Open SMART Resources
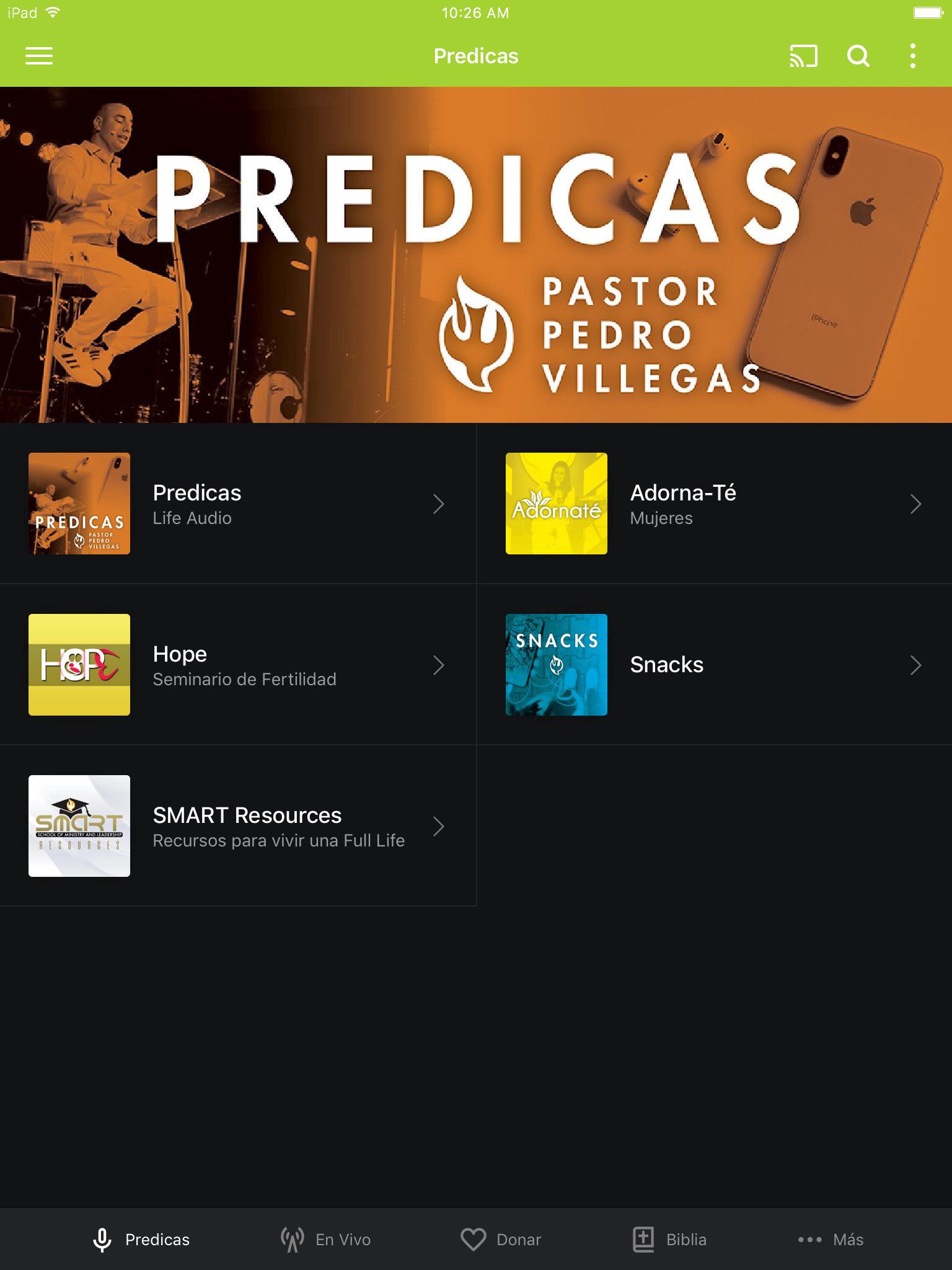Screen dimensions: 952x1270 point(237,826)
